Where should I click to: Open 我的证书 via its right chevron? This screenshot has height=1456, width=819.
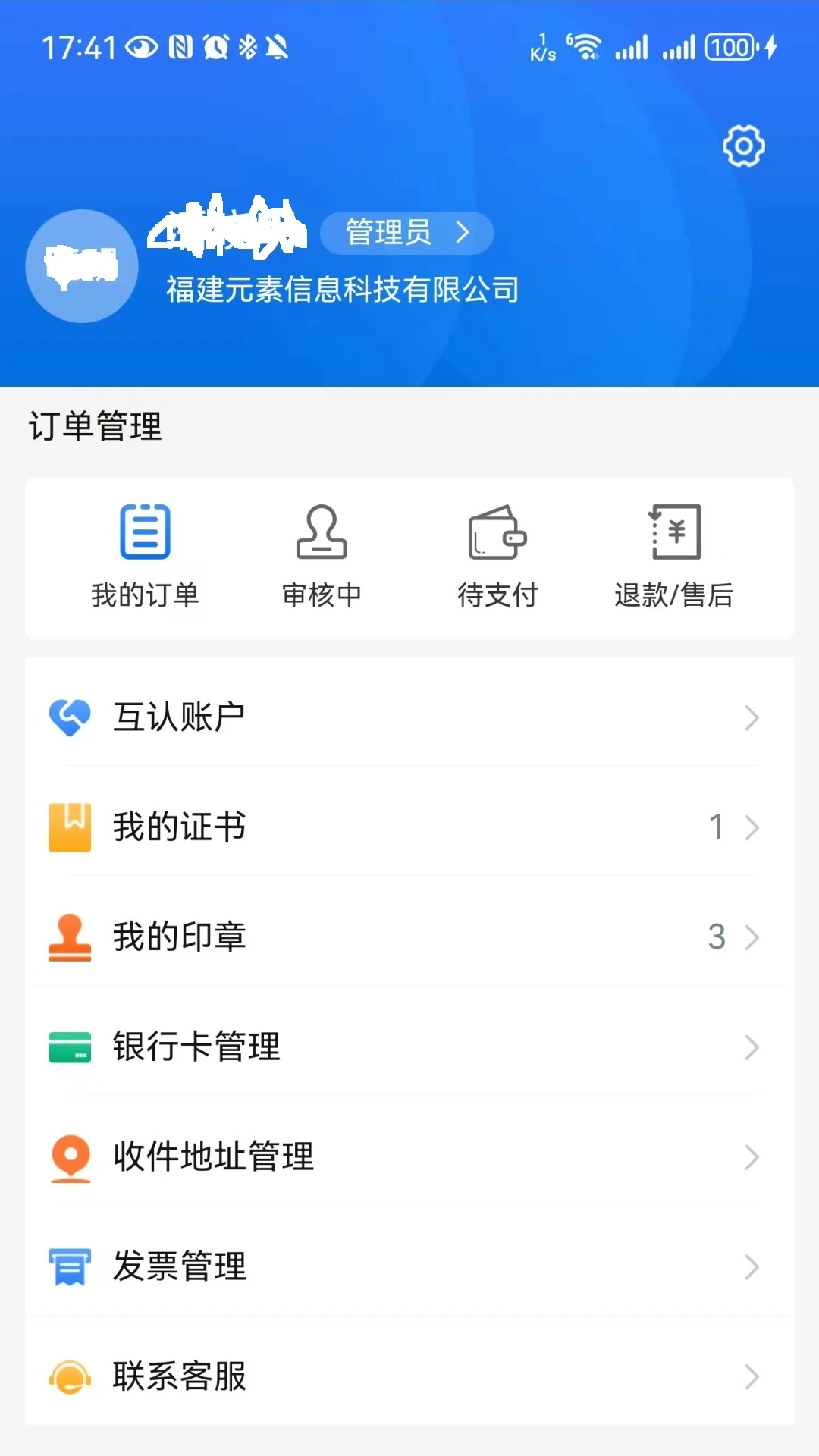[751, 827]
